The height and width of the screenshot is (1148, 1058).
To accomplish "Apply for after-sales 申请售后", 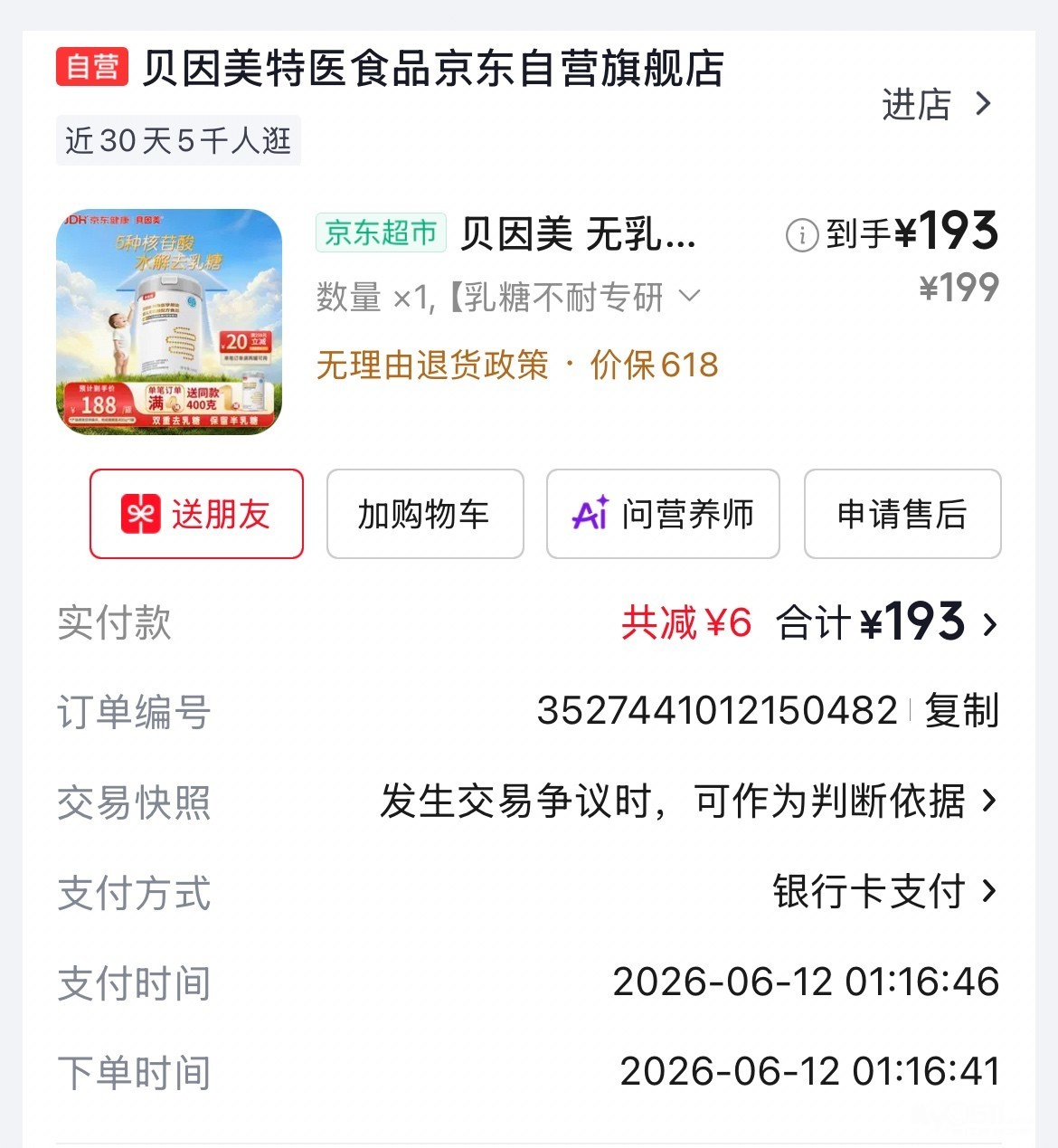I will pos(902,514).
